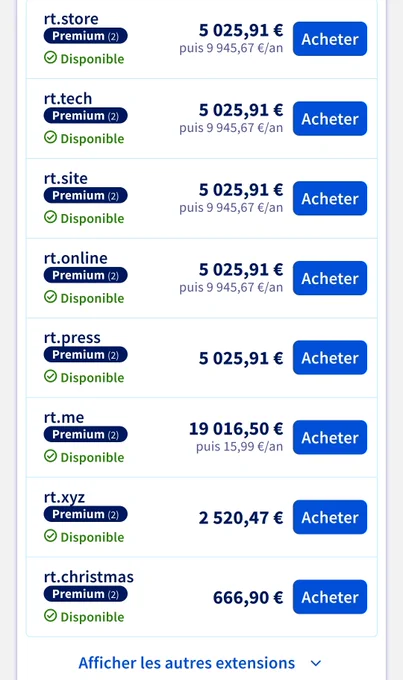Tap Acheter for rt.store
The height and width of the screenshot is (680, 403).
pos(330,39)
